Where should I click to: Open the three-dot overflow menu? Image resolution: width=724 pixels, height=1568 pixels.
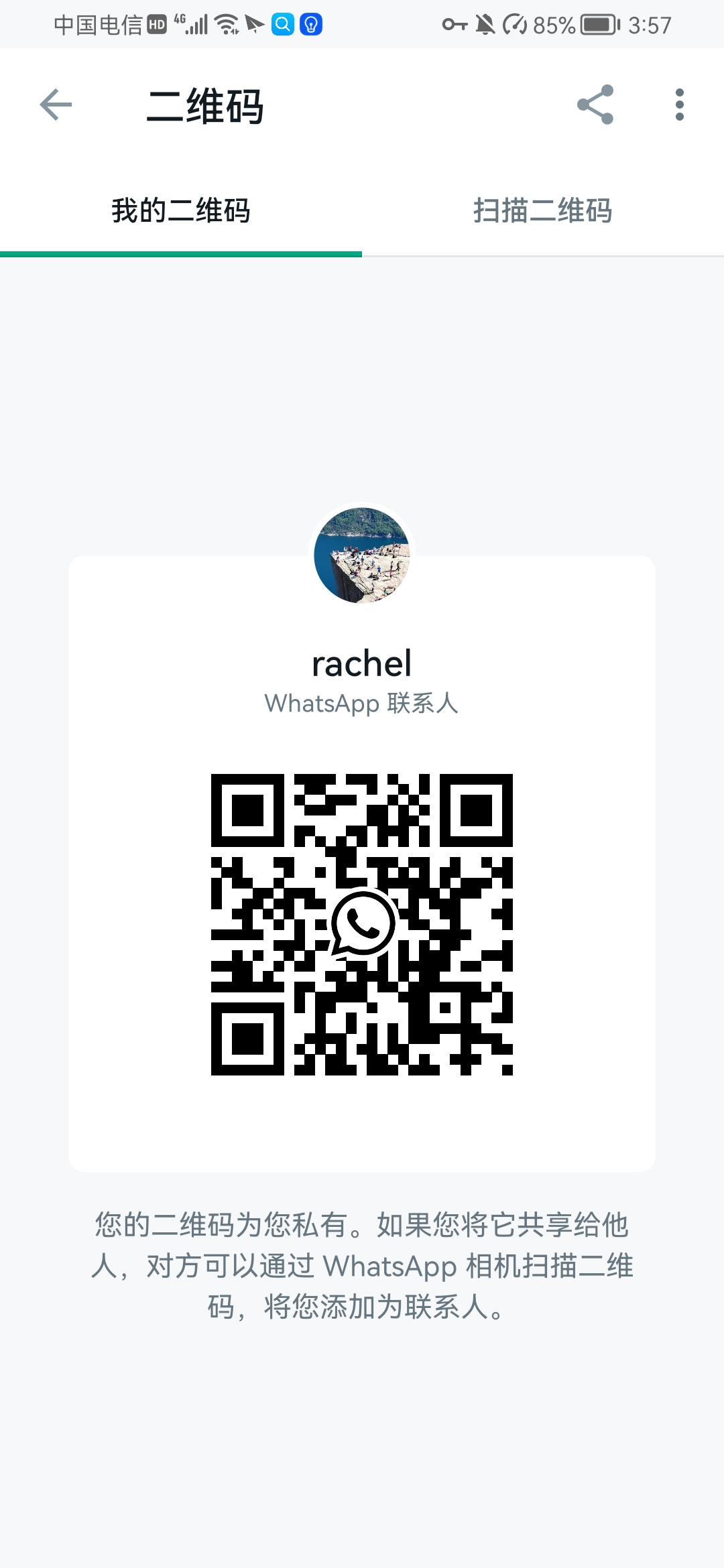coord(680,105)
